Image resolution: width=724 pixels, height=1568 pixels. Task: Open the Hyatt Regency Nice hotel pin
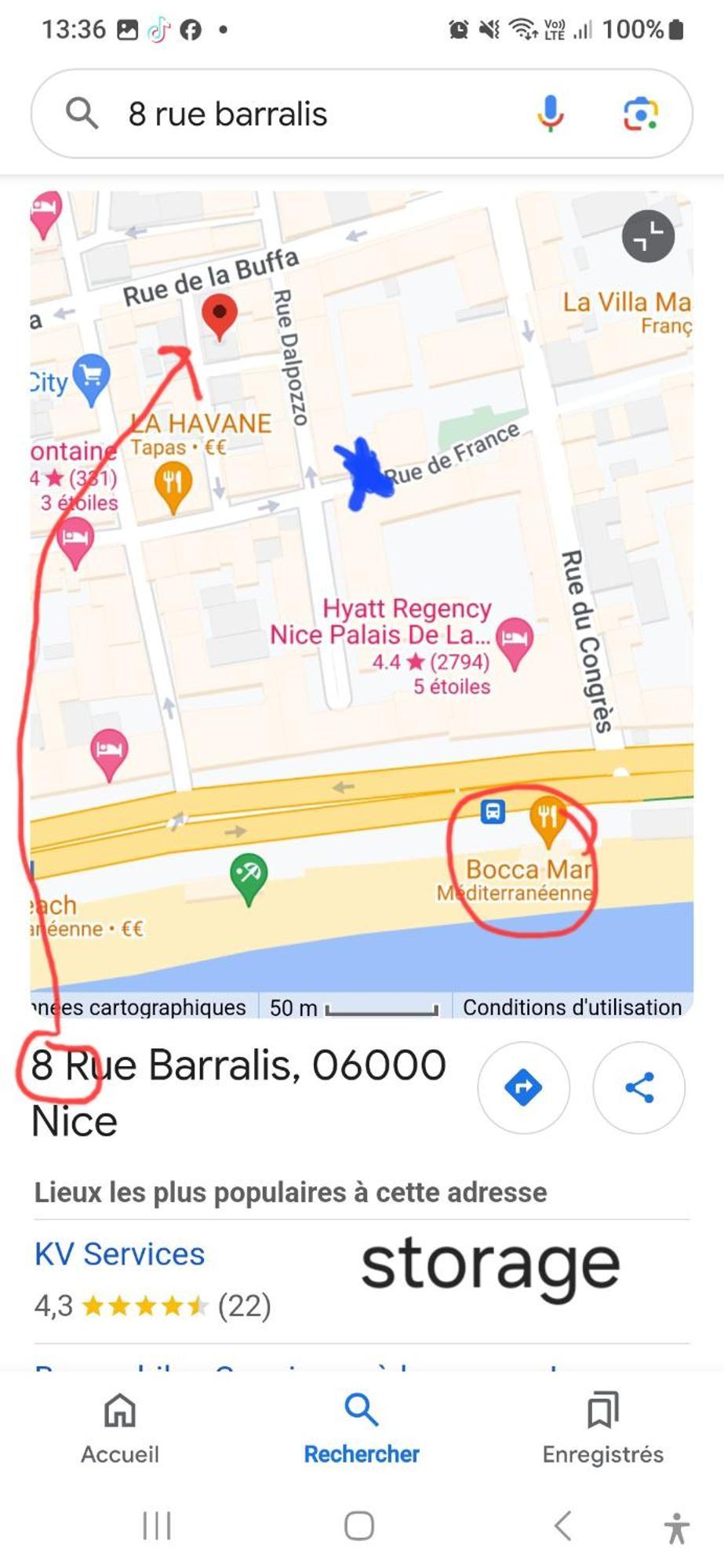515,639
